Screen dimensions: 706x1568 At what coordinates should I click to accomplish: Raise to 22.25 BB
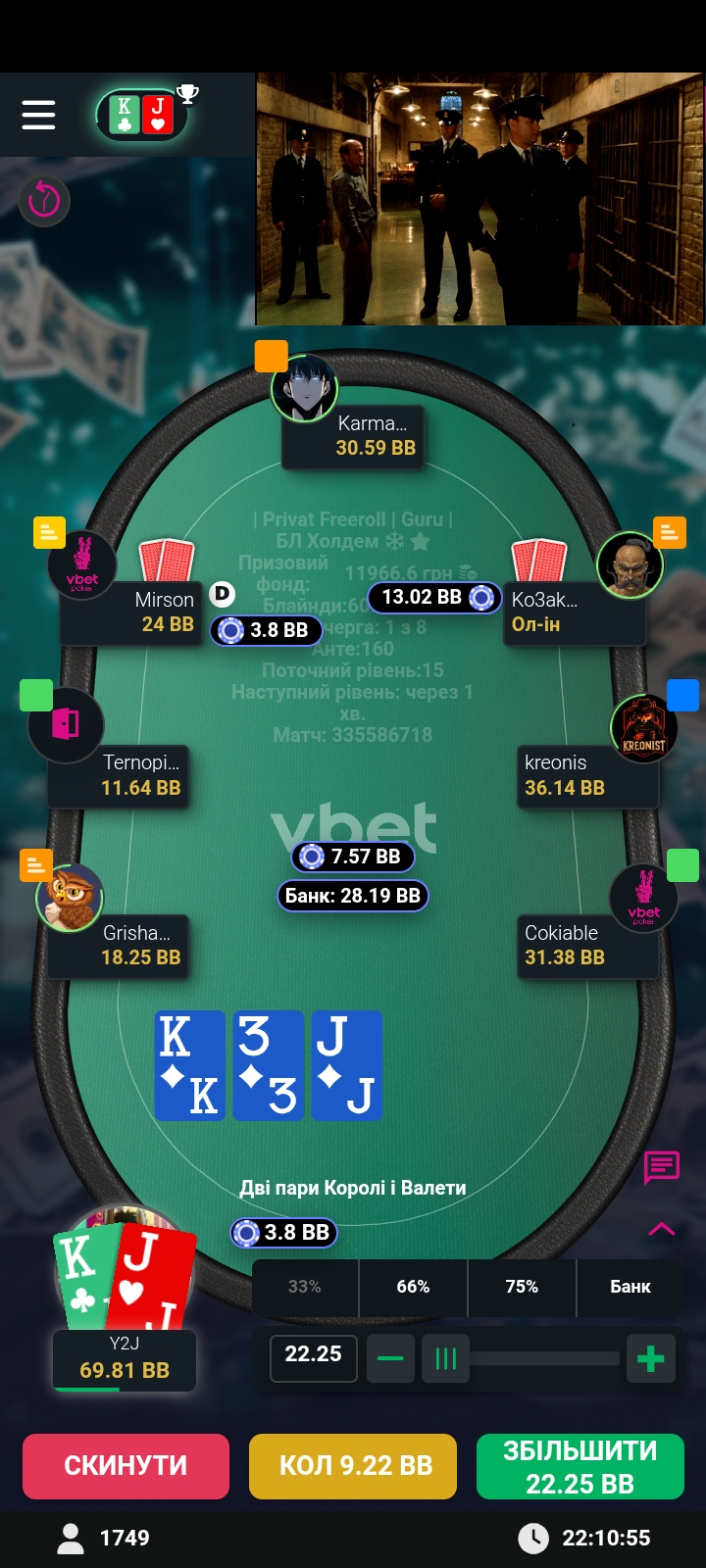tap(580, 1466)
